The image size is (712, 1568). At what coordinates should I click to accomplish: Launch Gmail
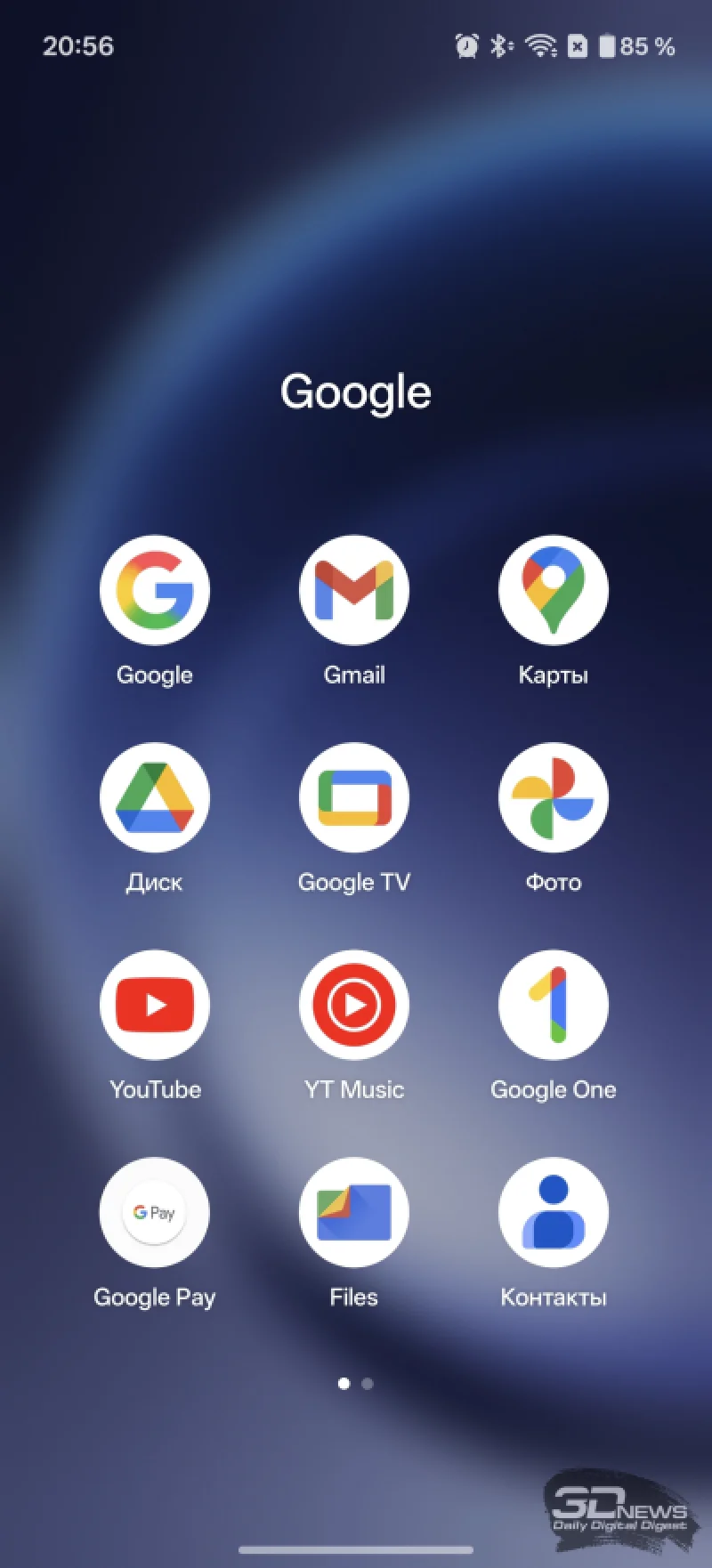pos(354,590)
